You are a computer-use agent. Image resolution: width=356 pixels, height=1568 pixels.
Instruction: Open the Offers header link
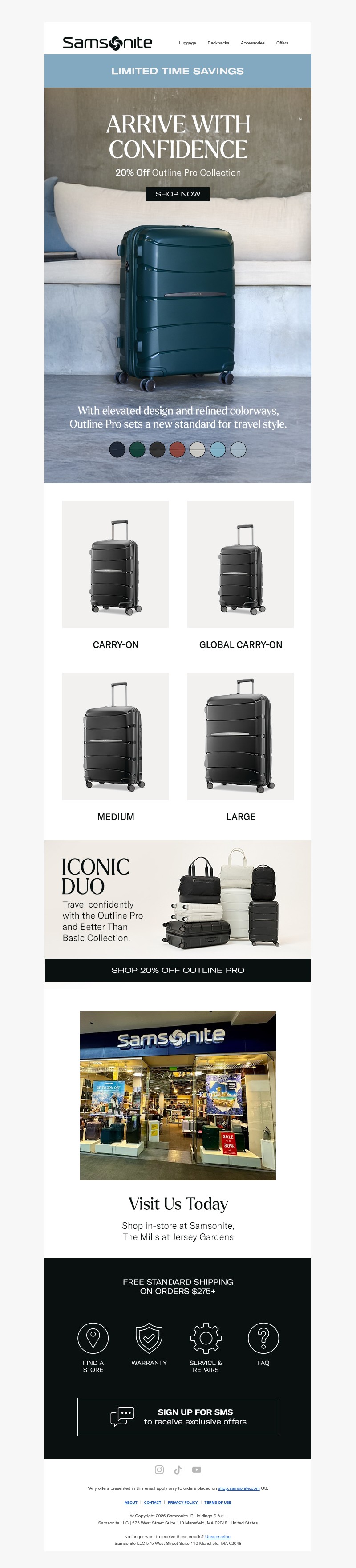[282, 43]
